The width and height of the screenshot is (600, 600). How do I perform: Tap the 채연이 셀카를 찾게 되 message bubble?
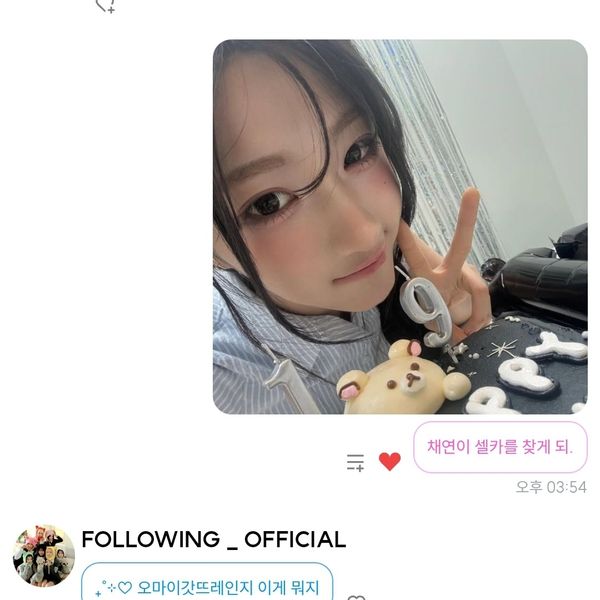point(500,447)
